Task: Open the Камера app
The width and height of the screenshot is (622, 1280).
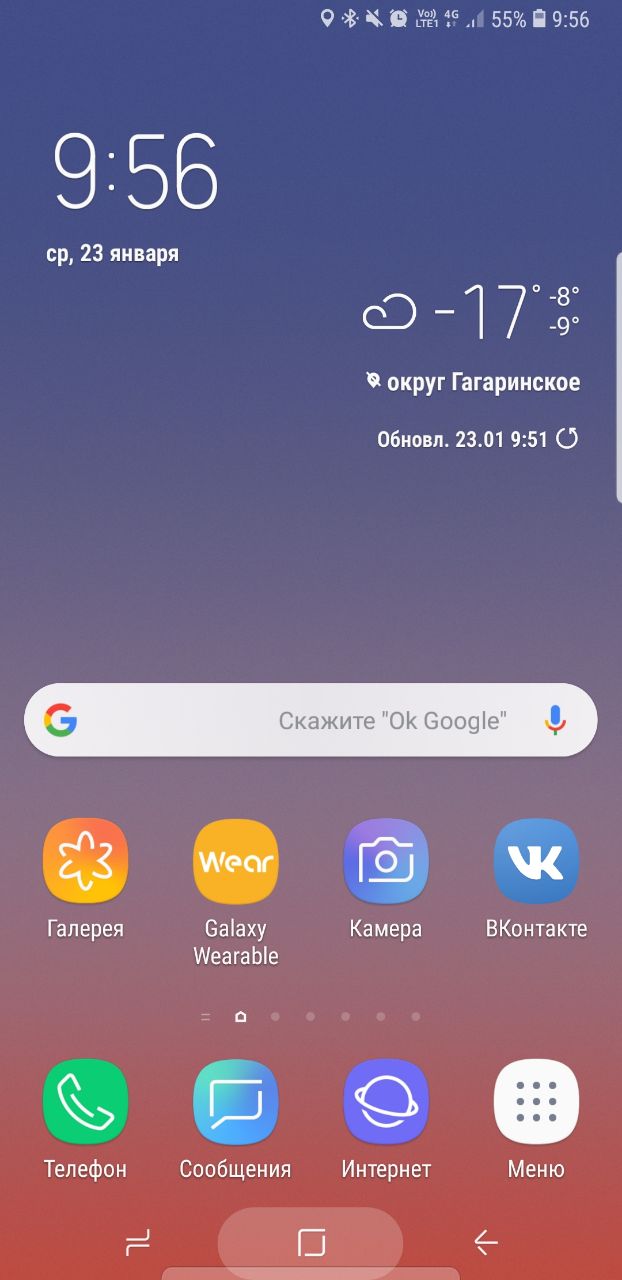Action: 385,862
